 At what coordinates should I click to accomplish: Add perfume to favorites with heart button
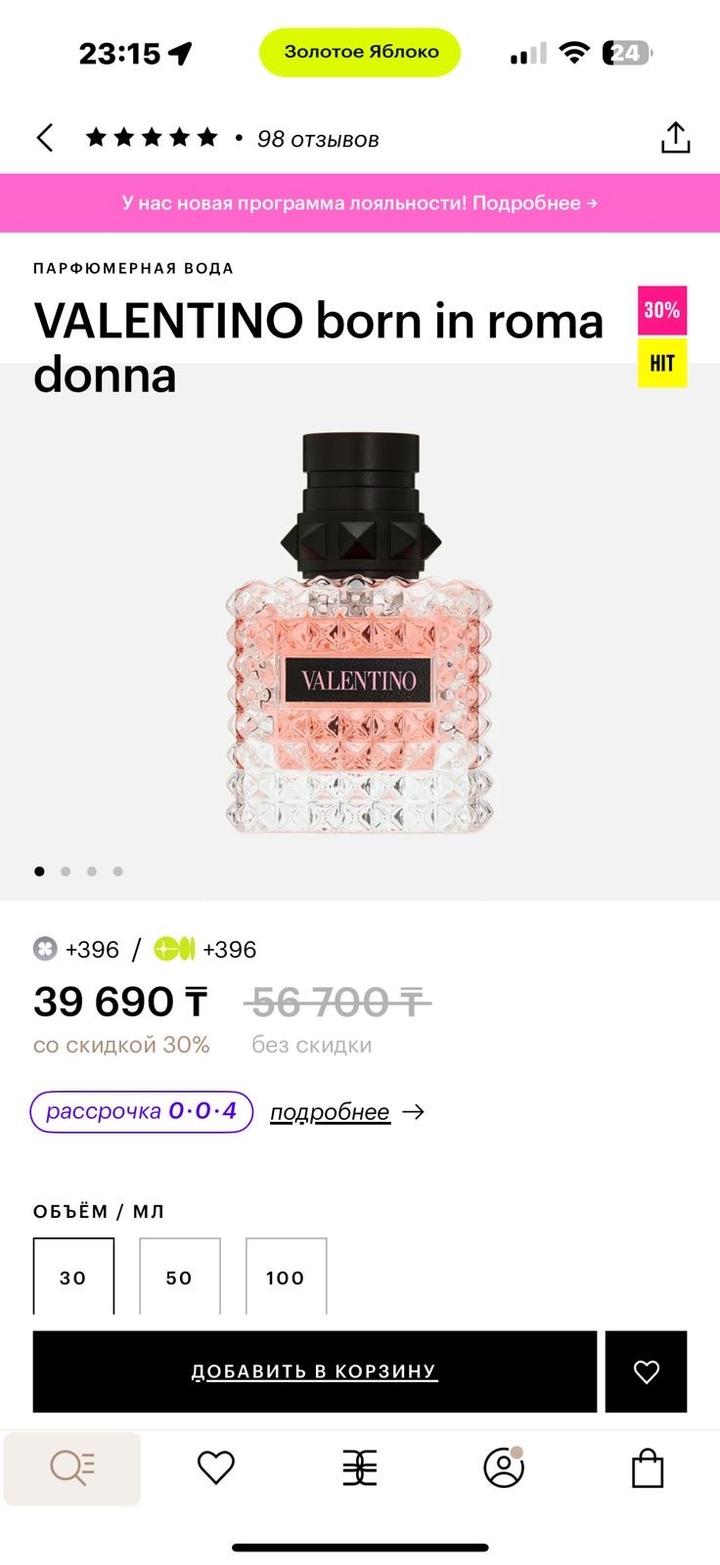646,1372
